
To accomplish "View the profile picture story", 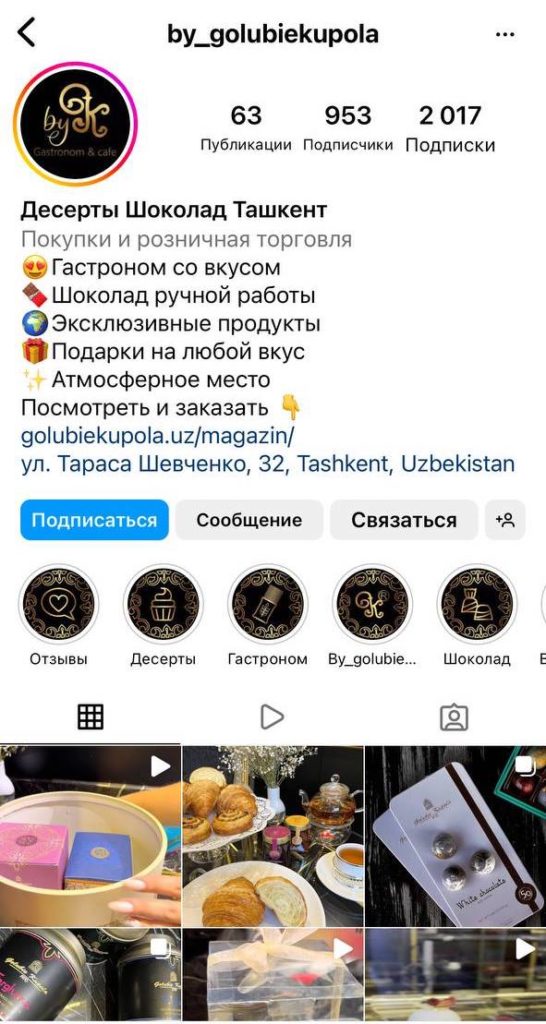I will tap(76, 124).
